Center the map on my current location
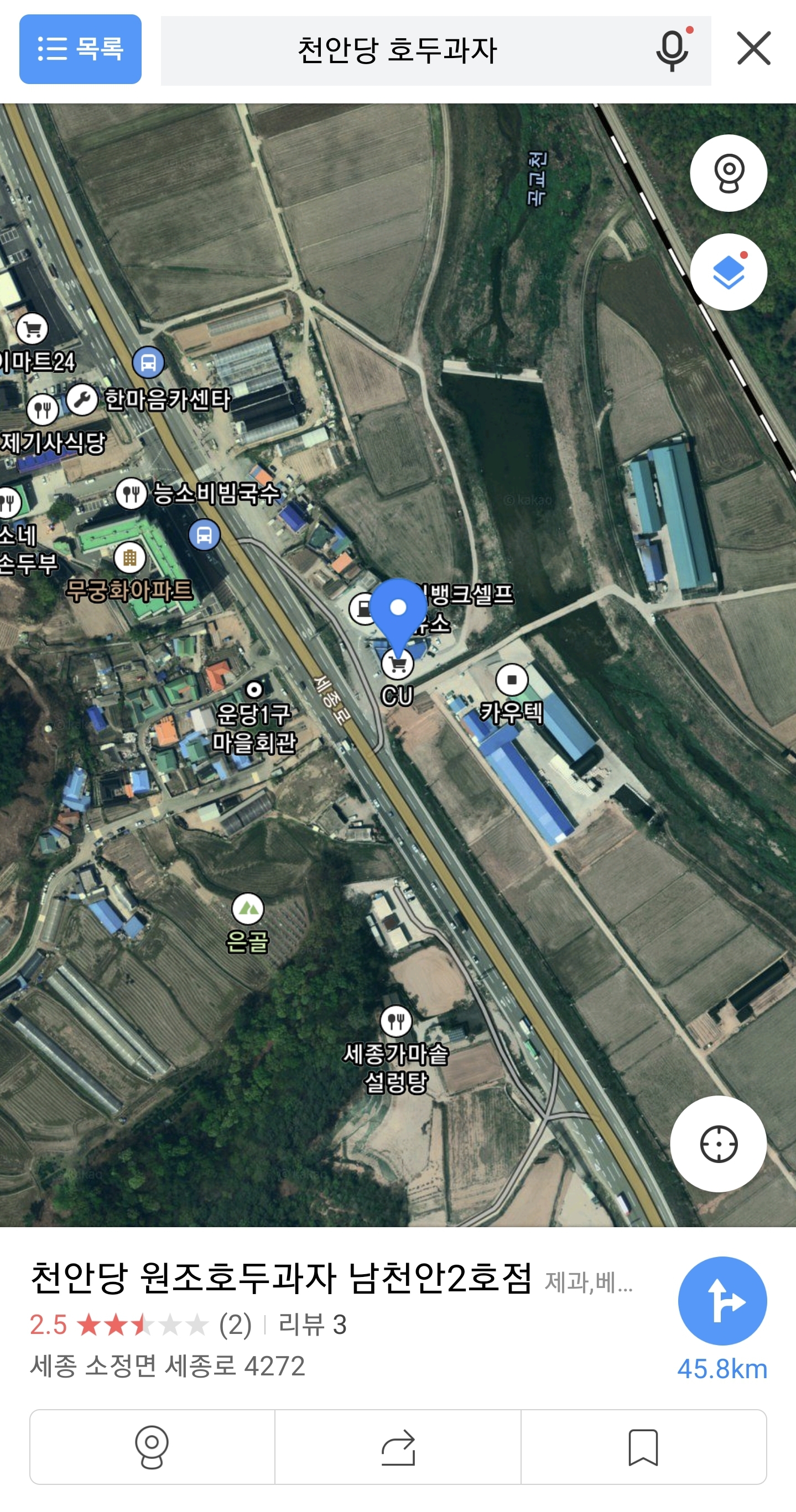Screen dimensions: 796x1512 (718, 1144)
